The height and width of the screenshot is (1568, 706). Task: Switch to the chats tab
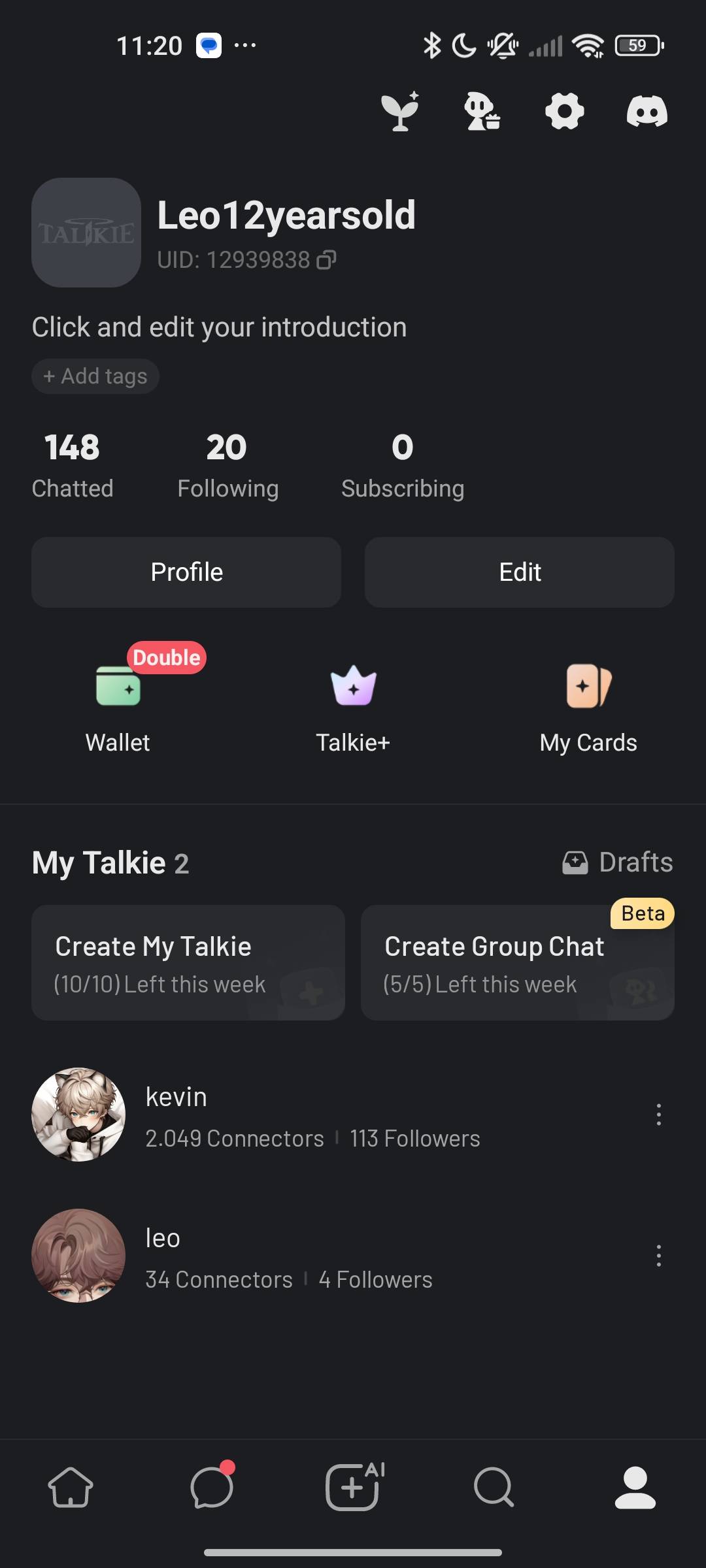point(212,1488)
